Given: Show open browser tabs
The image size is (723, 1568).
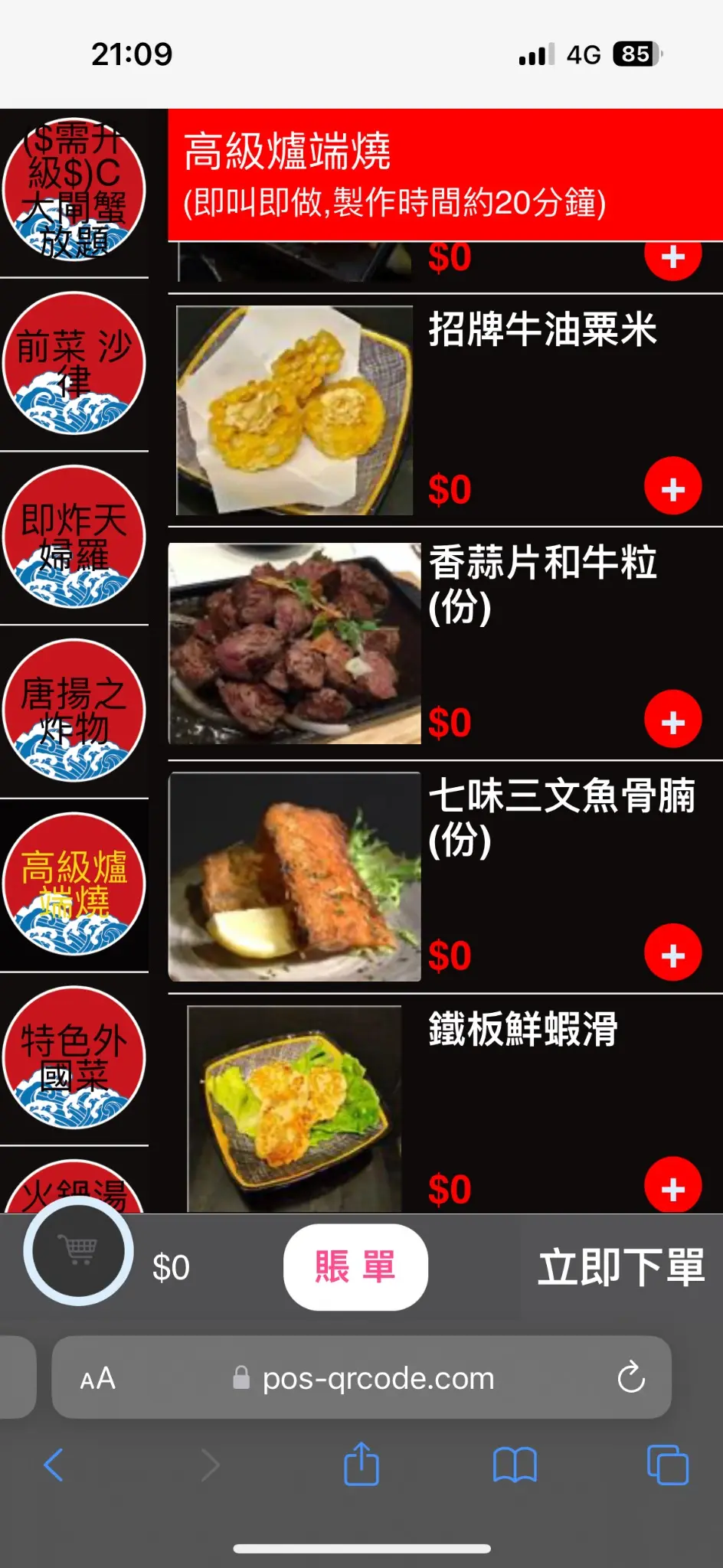Looking at the screenshot, I should (667, 1465).
